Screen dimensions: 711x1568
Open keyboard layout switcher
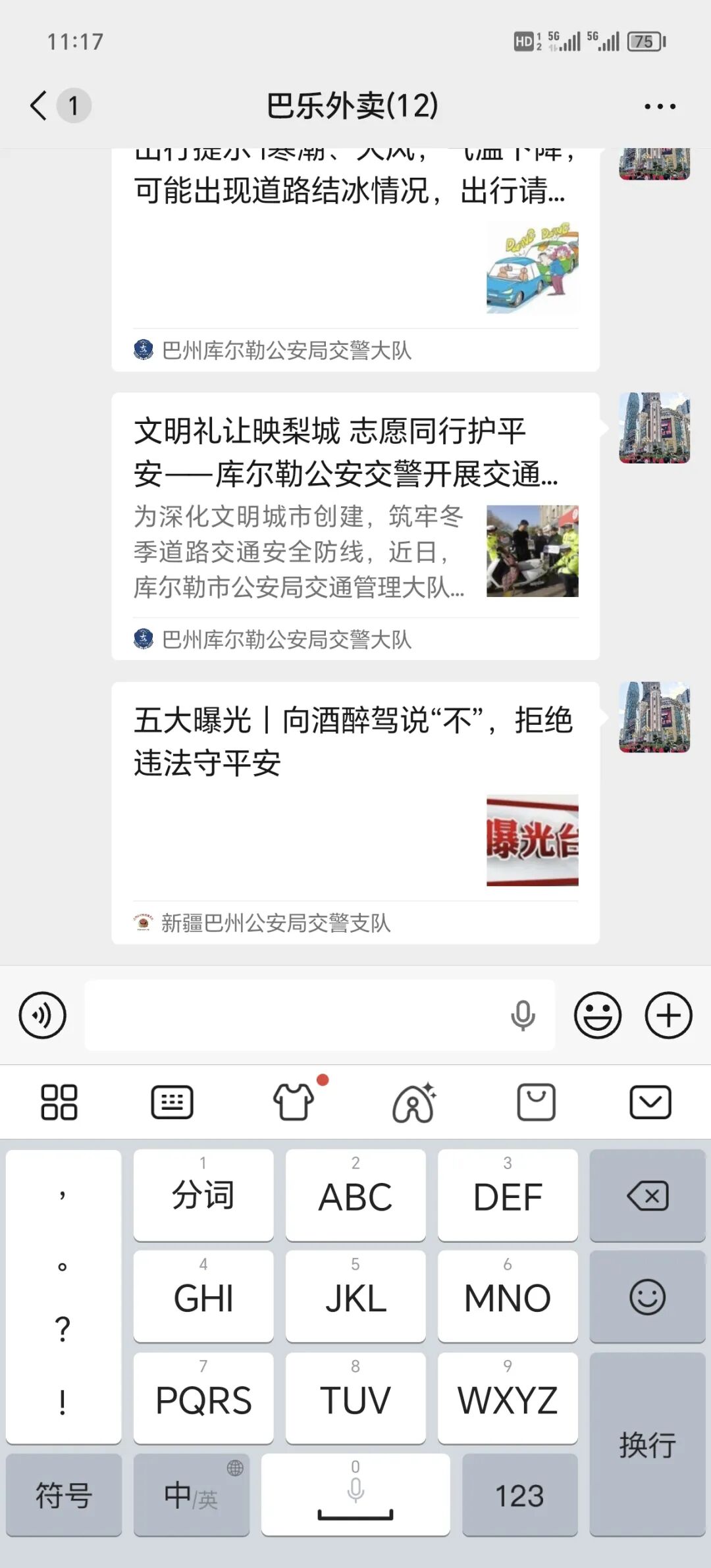[x=172, y=1102]
